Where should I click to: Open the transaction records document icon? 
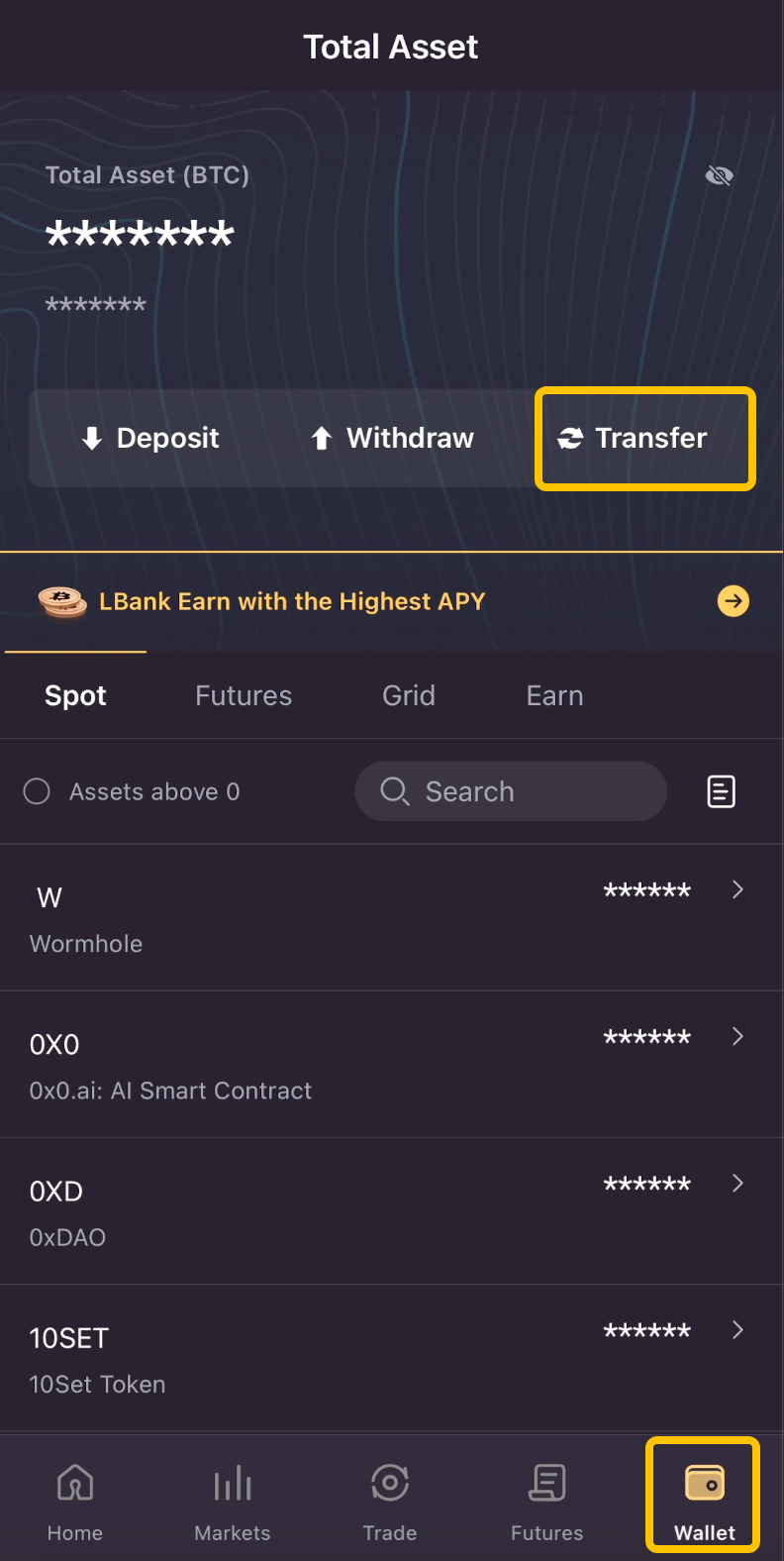[x=721, y=791]
